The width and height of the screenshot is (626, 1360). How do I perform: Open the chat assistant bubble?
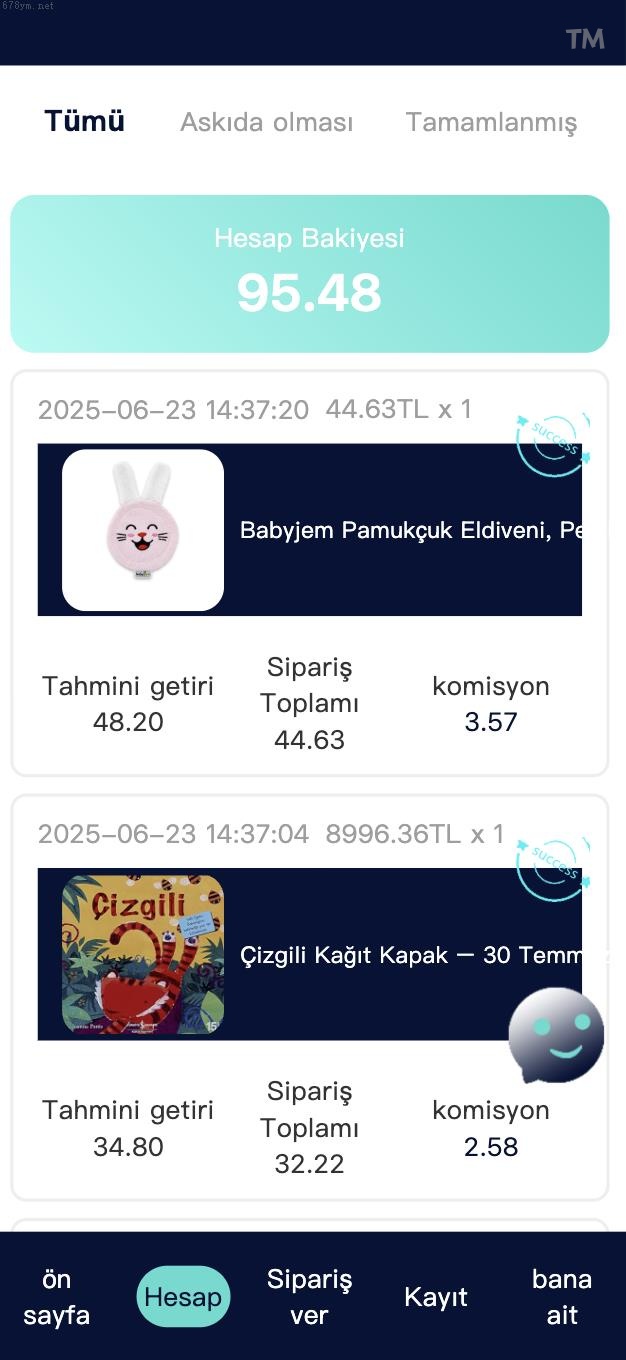pos(556,1036)
